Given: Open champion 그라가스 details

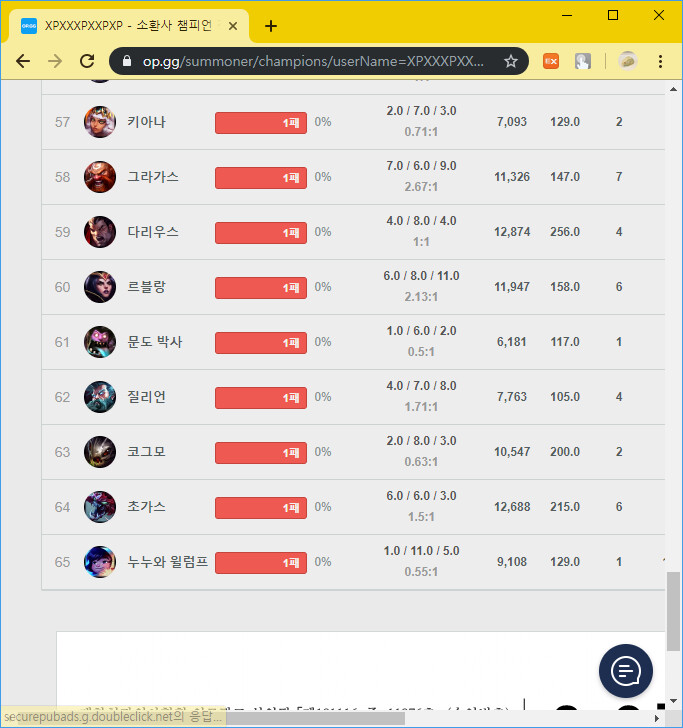Looking at the screenshot, I should point(152,177).
